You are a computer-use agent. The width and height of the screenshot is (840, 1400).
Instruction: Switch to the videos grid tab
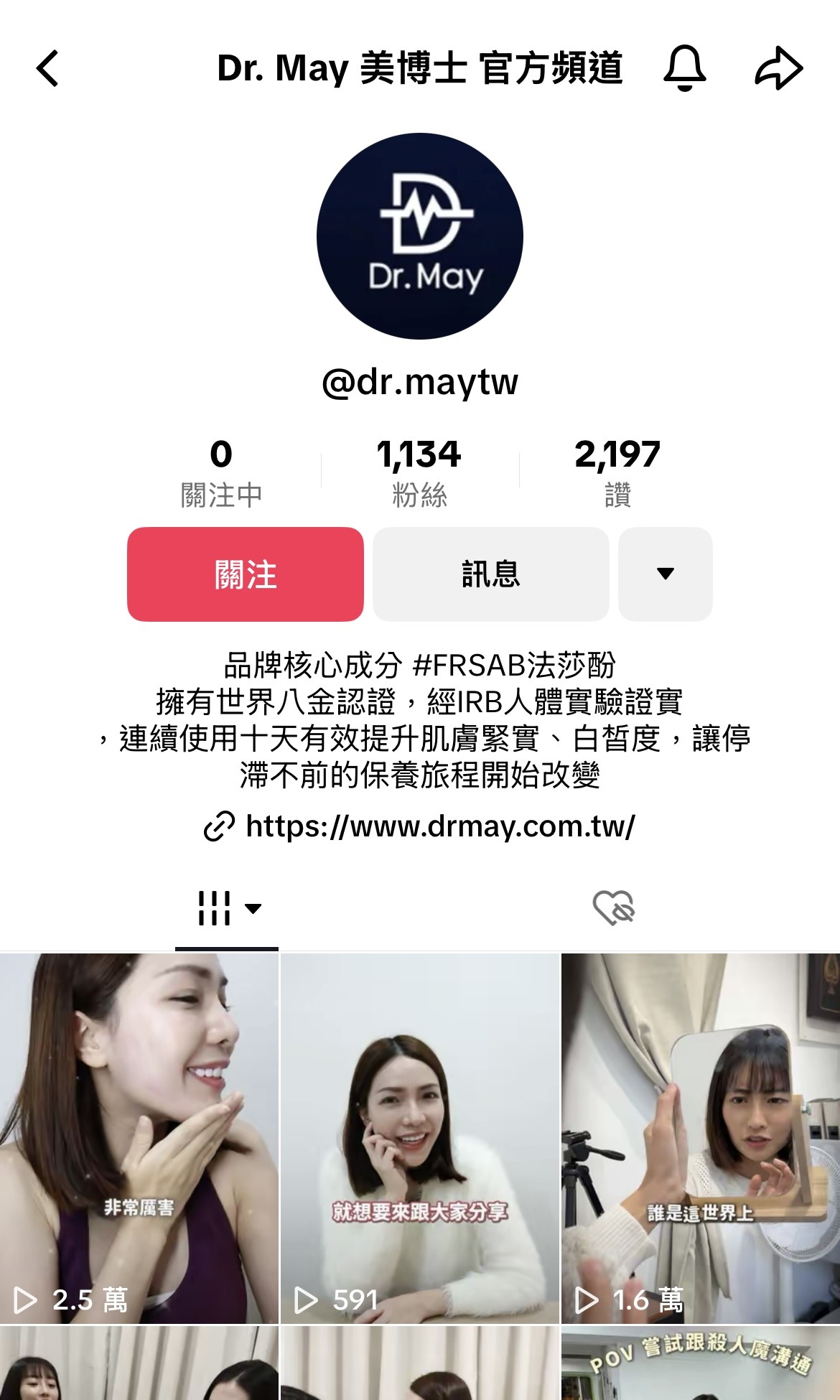click(x=227, y=909)
